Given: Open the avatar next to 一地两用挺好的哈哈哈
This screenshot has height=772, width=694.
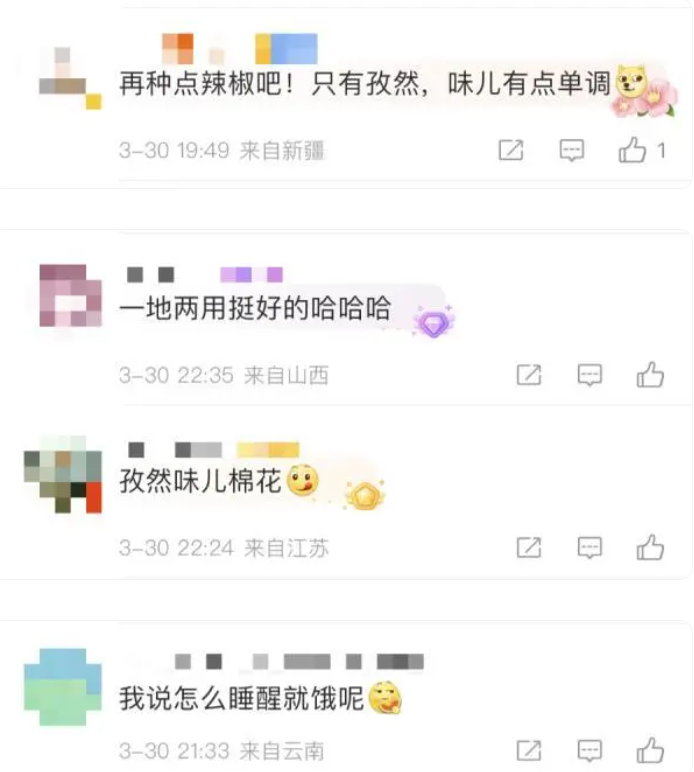Looking at the screenshot, I should (x=63, y=296).
